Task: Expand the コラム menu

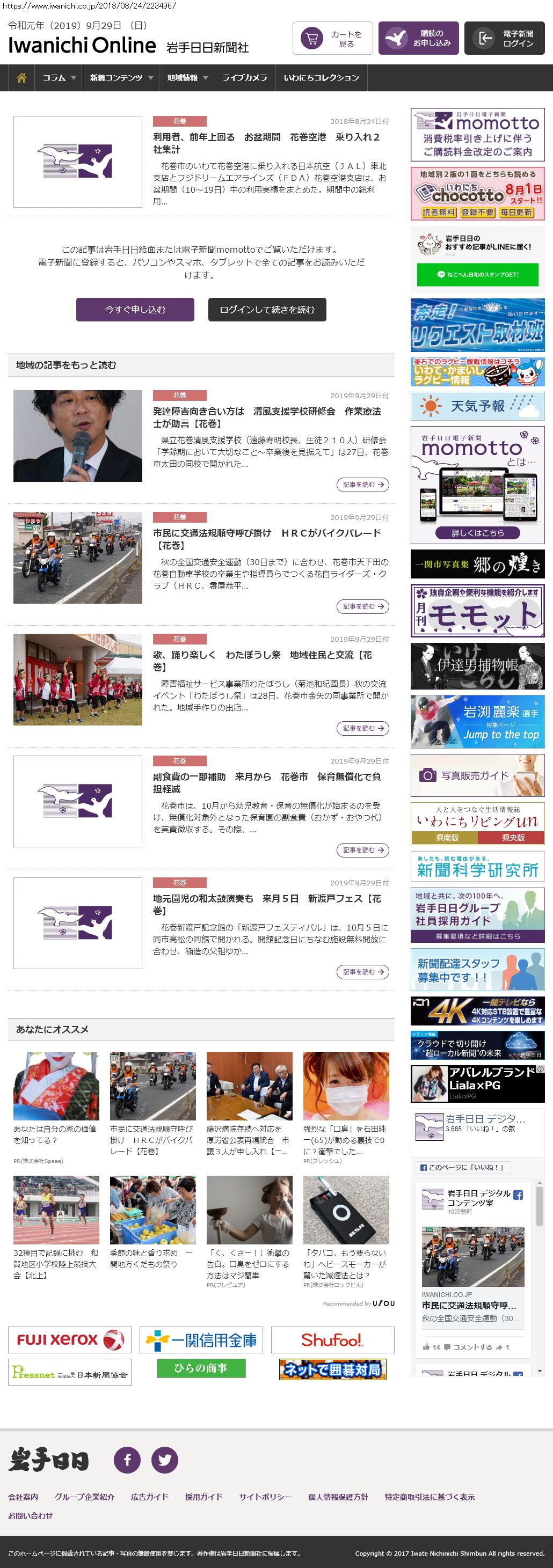Action: tap(59, 78)
